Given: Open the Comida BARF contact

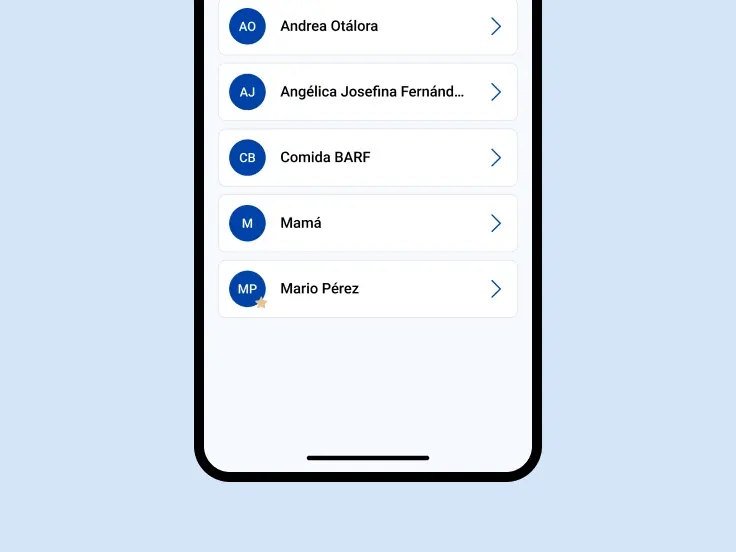Looking at the screenshot, I should (x=367, y=158).
